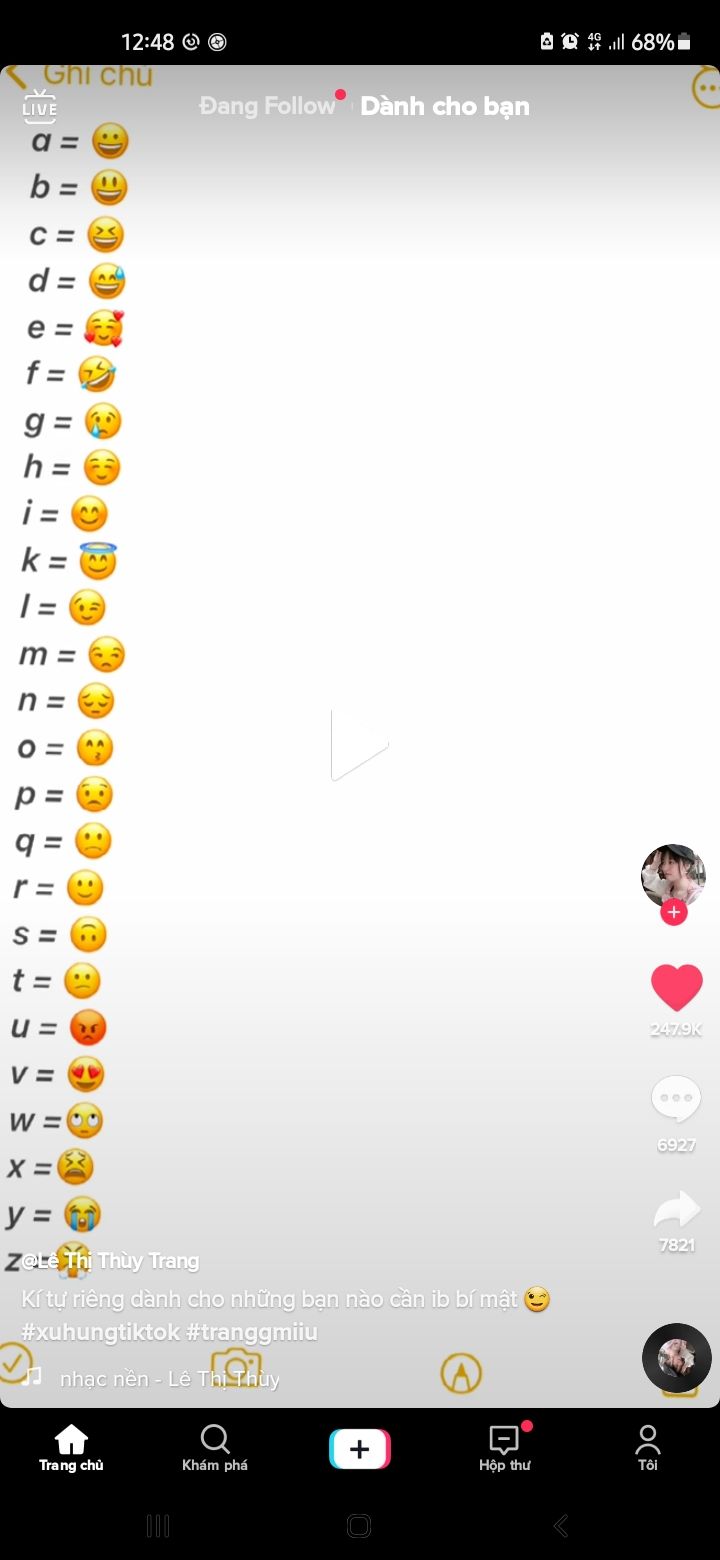Open the Khám phá tab
This screenshot has width=720, height=1560.
coord(215,1448)
